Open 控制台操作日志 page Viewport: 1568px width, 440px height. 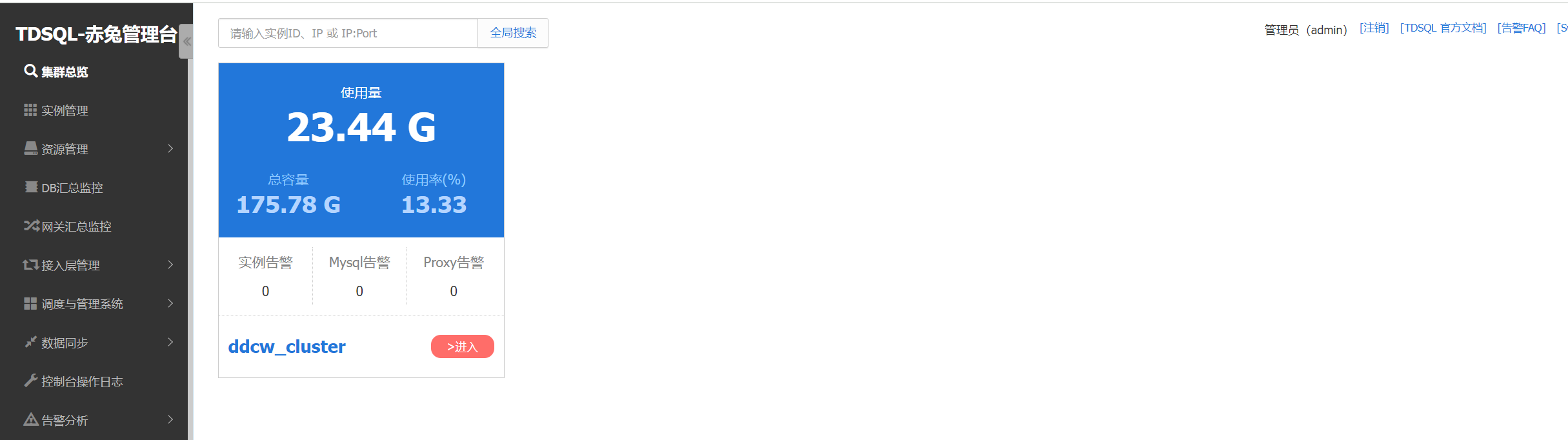coord(81,381)
